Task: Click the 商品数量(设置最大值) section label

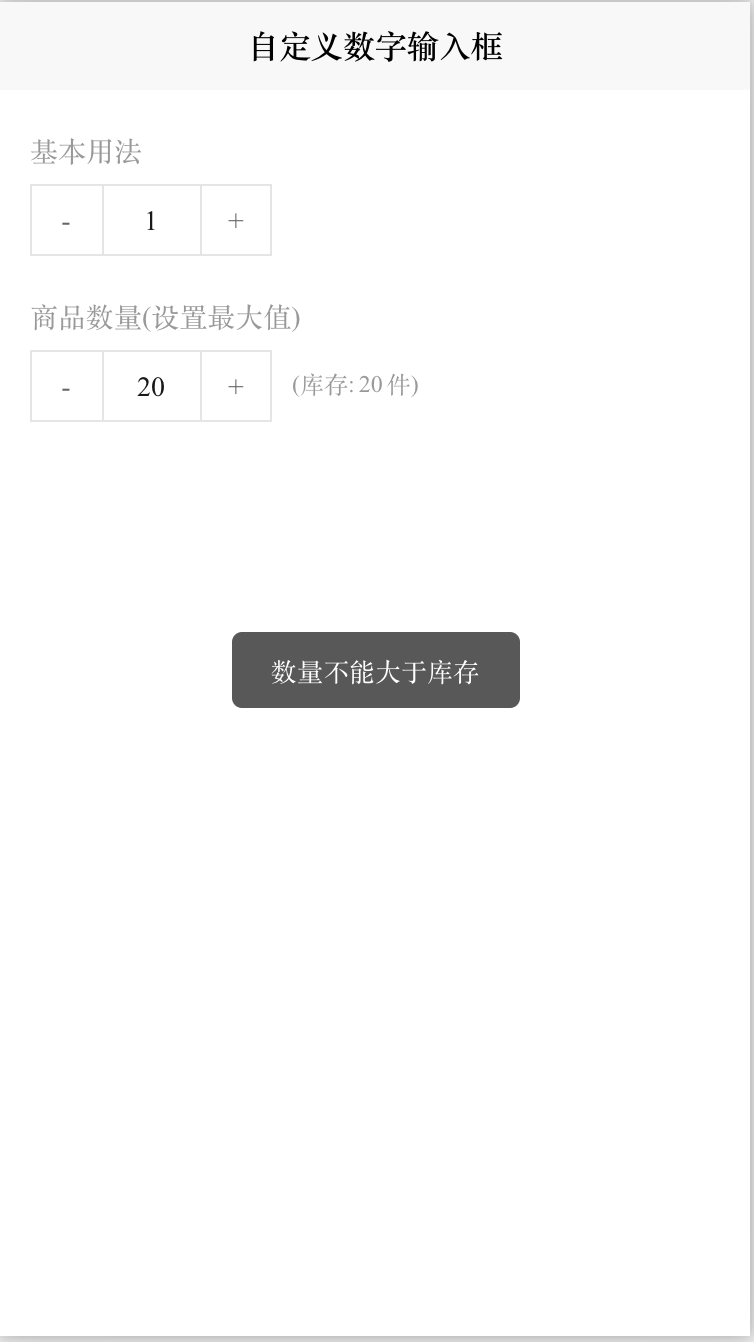Action: [x=166, y=318]
